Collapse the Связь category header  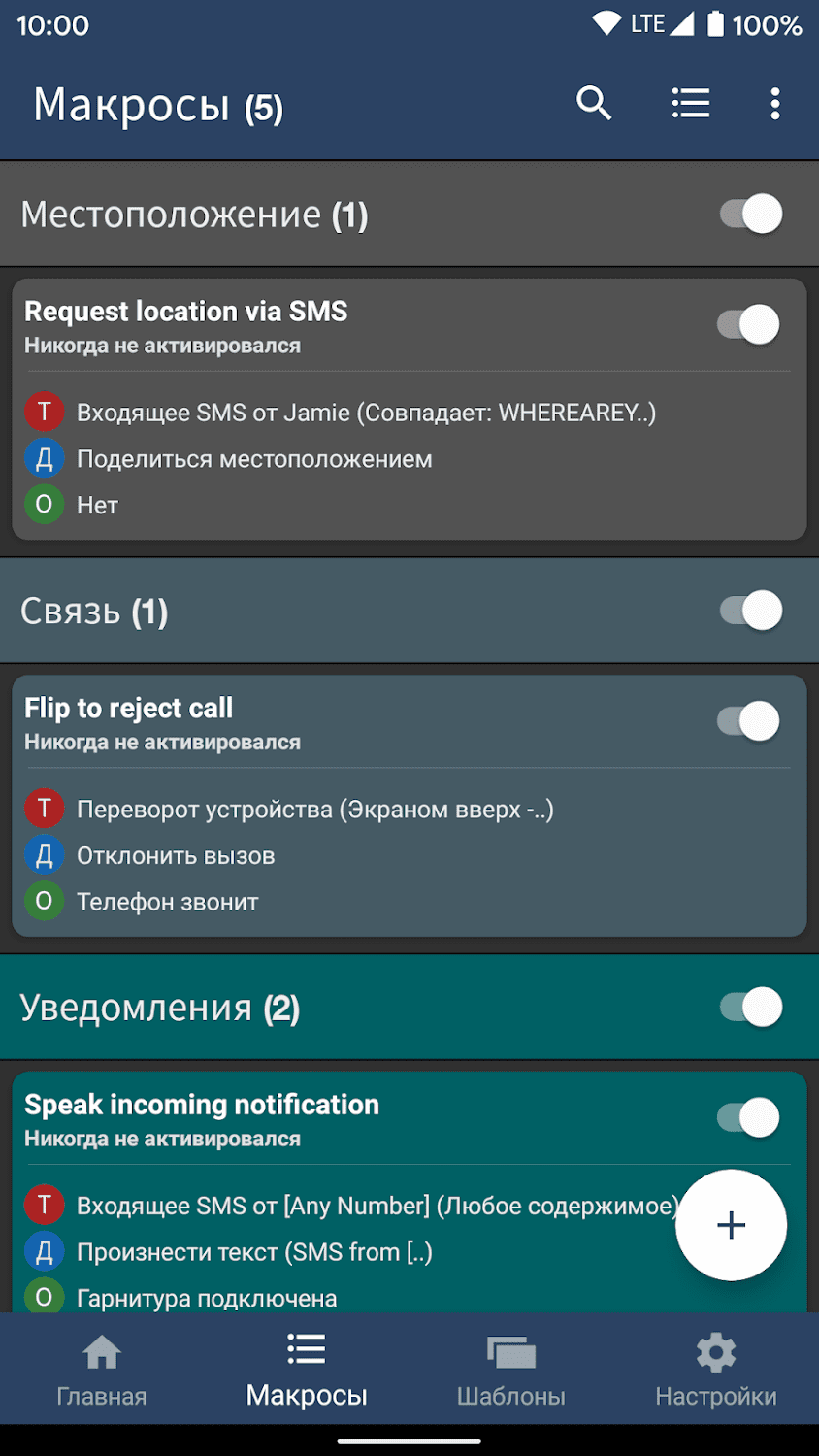click(291, 612)
